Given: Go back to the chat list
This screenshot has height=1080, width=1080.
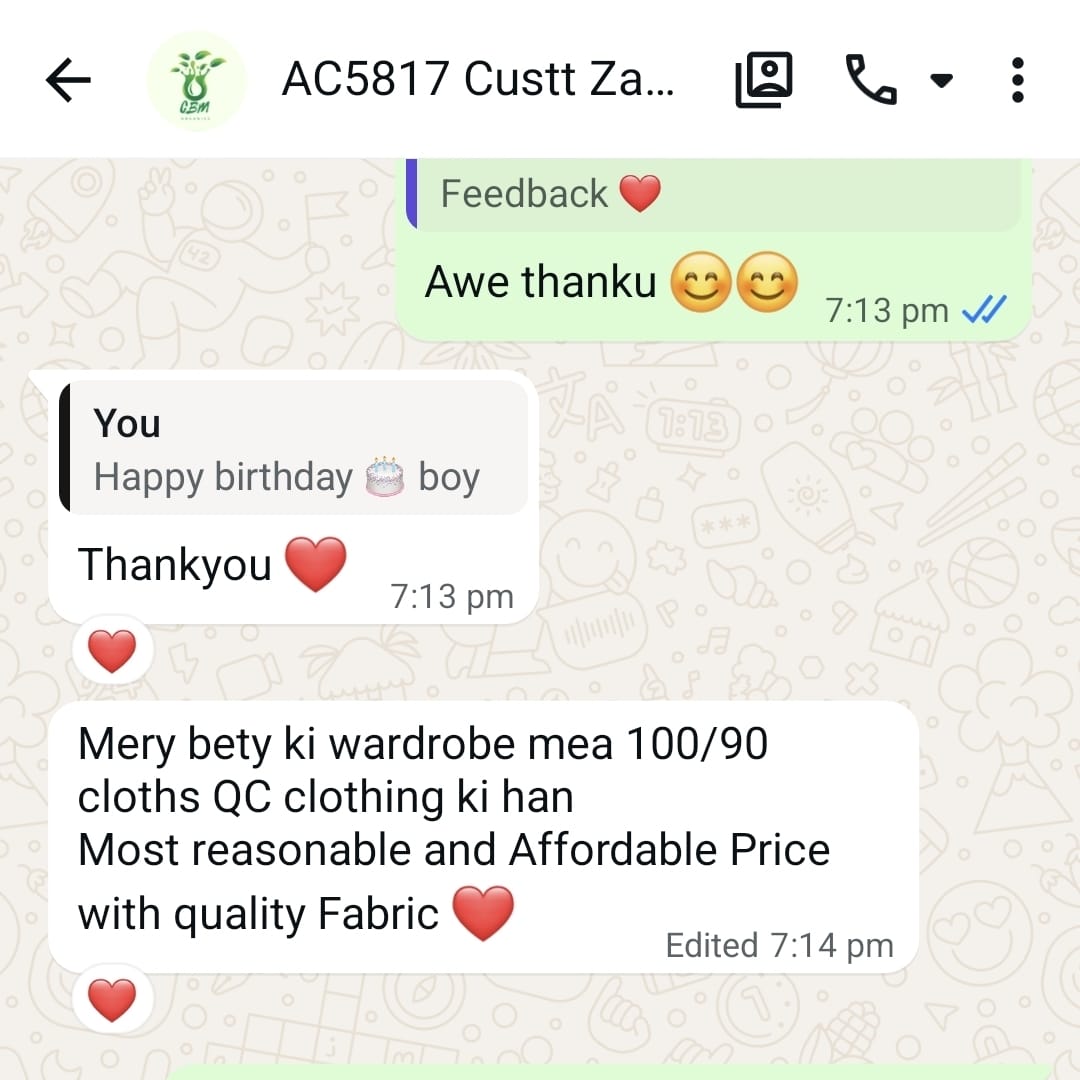Looking at the screenshot, I should 68,80.
